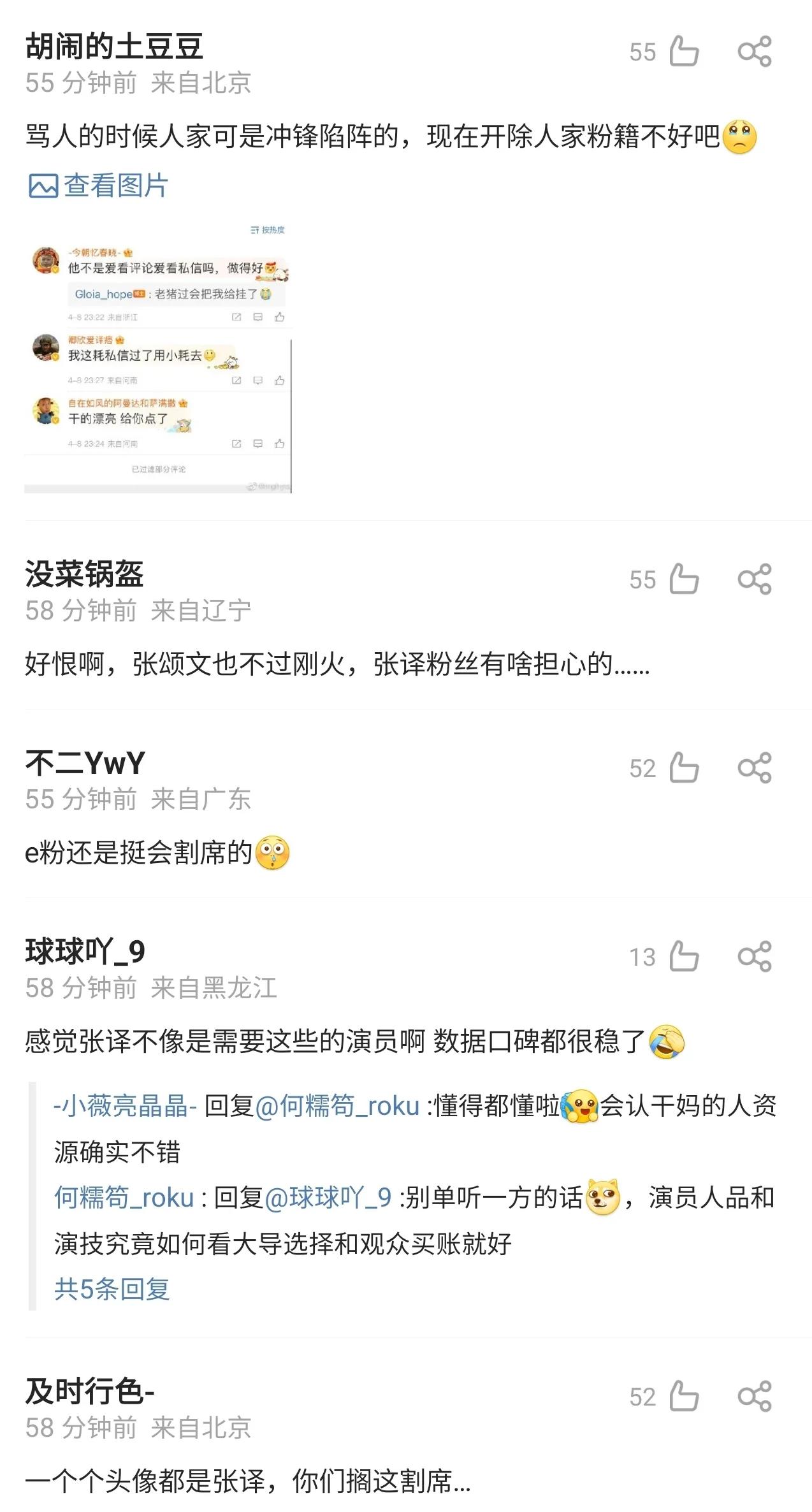Expand 共5条回复 replies
Image resolution: width=812 pixels, height=1512 pixels.
(112, 1289)
